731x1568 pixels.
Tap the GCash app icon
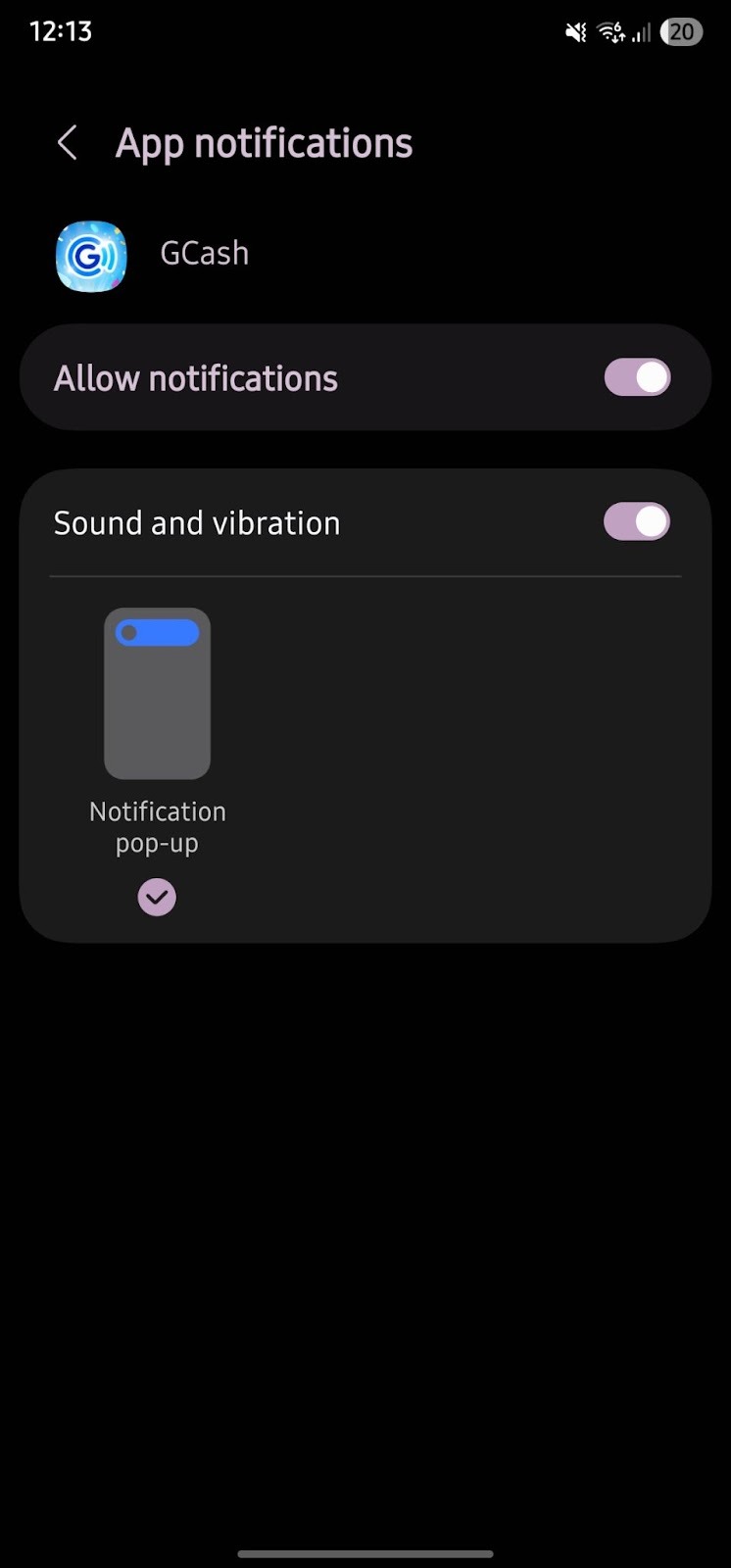point(90,257)
